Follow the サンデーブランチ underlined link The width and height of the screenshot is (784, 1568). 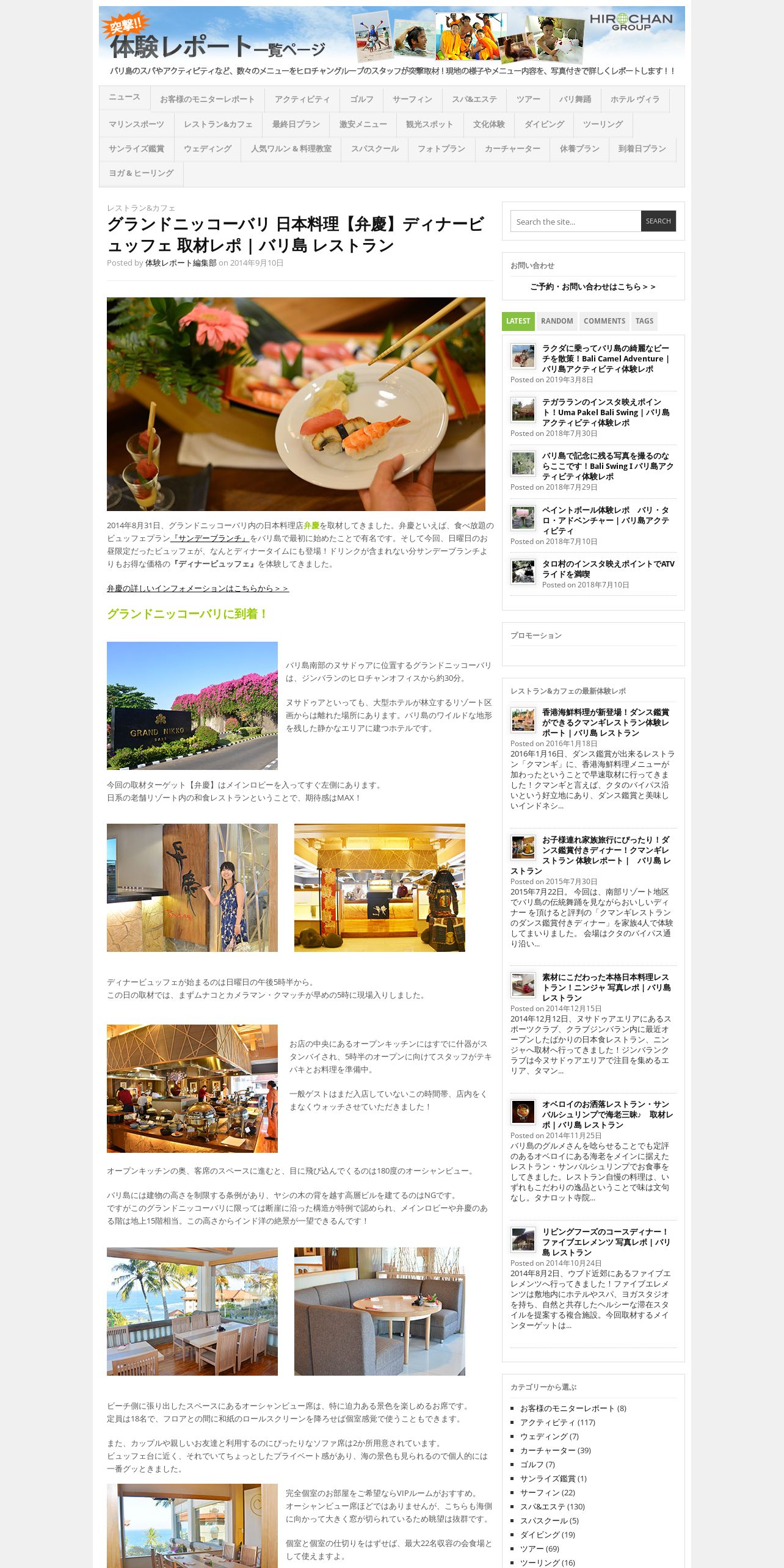coord(210,539)
